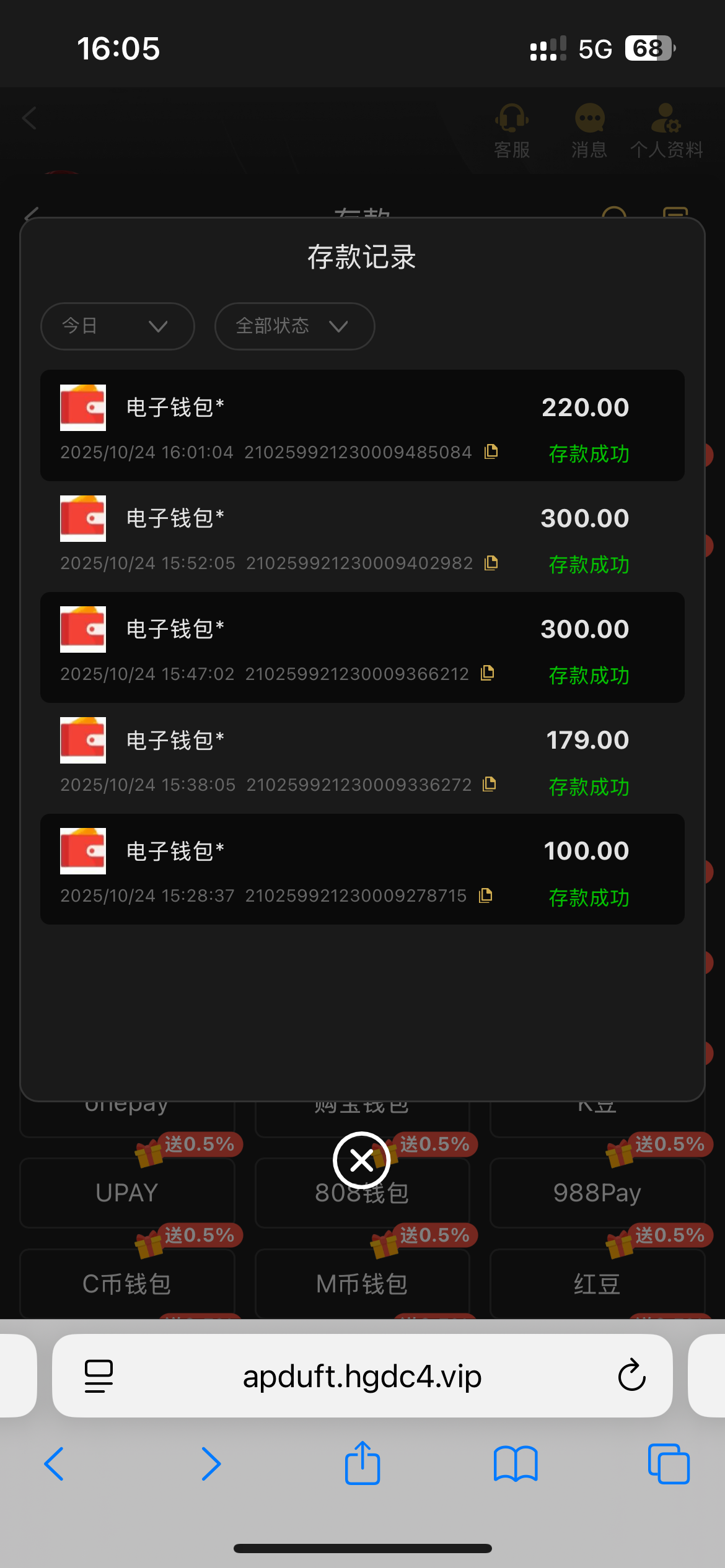Image resolution: width=725 pixels, height=1568 pixels.
Task: Go back in Safari browser
Action: coord(55,1464)
